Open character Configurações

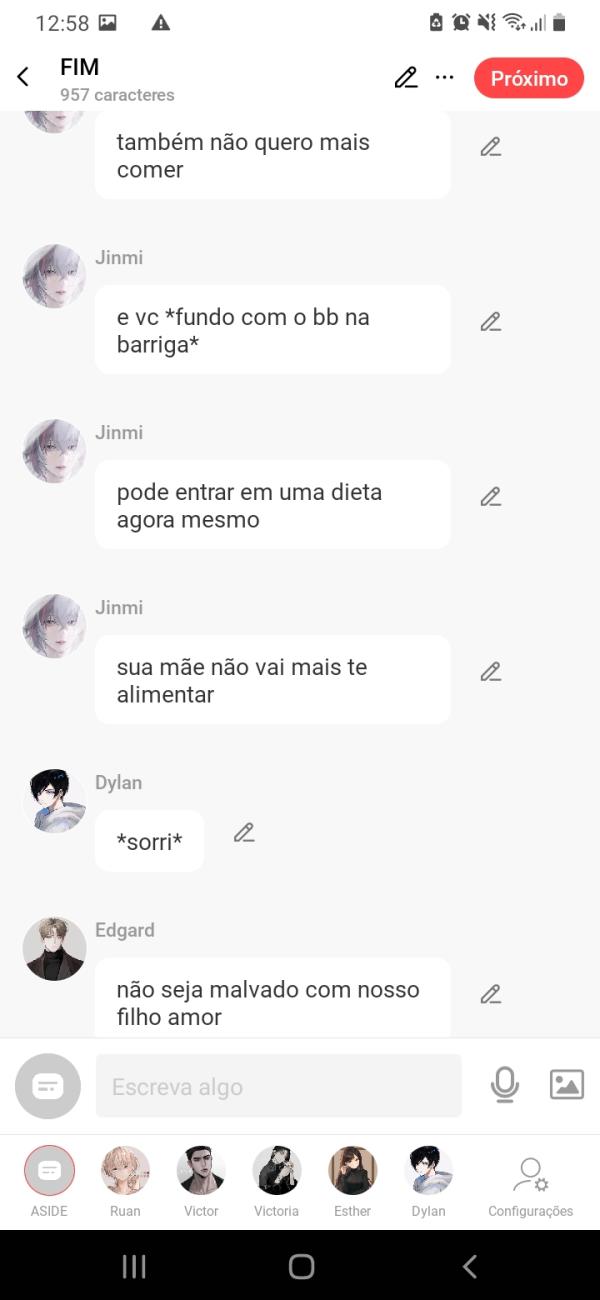point(530,1180)
